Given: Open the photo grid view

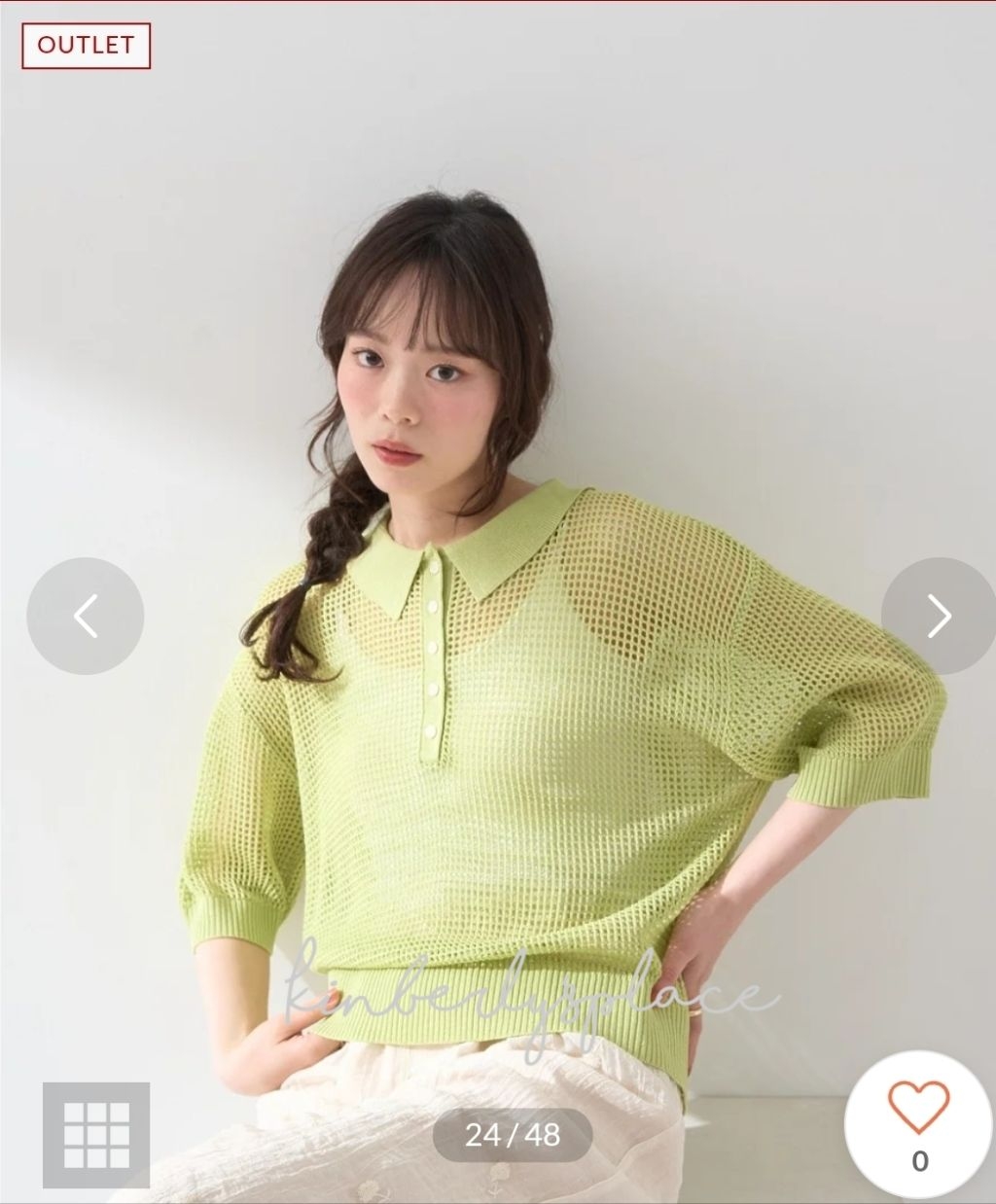Looking at the screenshot, I should (96, 1135).
